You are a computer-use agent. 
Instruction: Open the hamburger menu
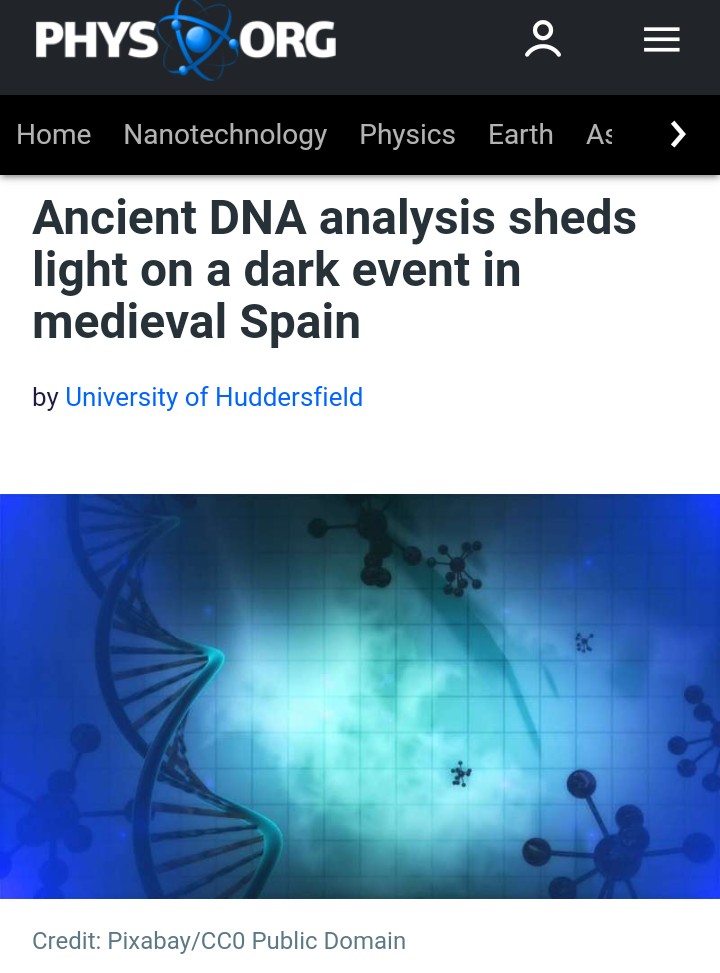coord(662,40)
